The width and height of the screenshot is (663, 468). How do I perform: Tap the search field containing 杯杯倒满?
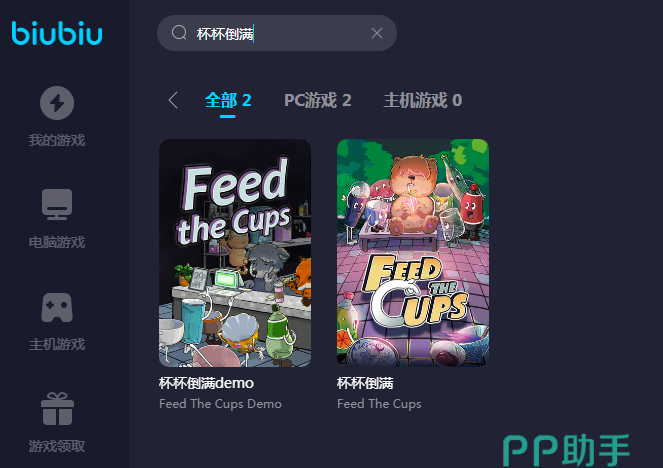(x=270, y=33)
